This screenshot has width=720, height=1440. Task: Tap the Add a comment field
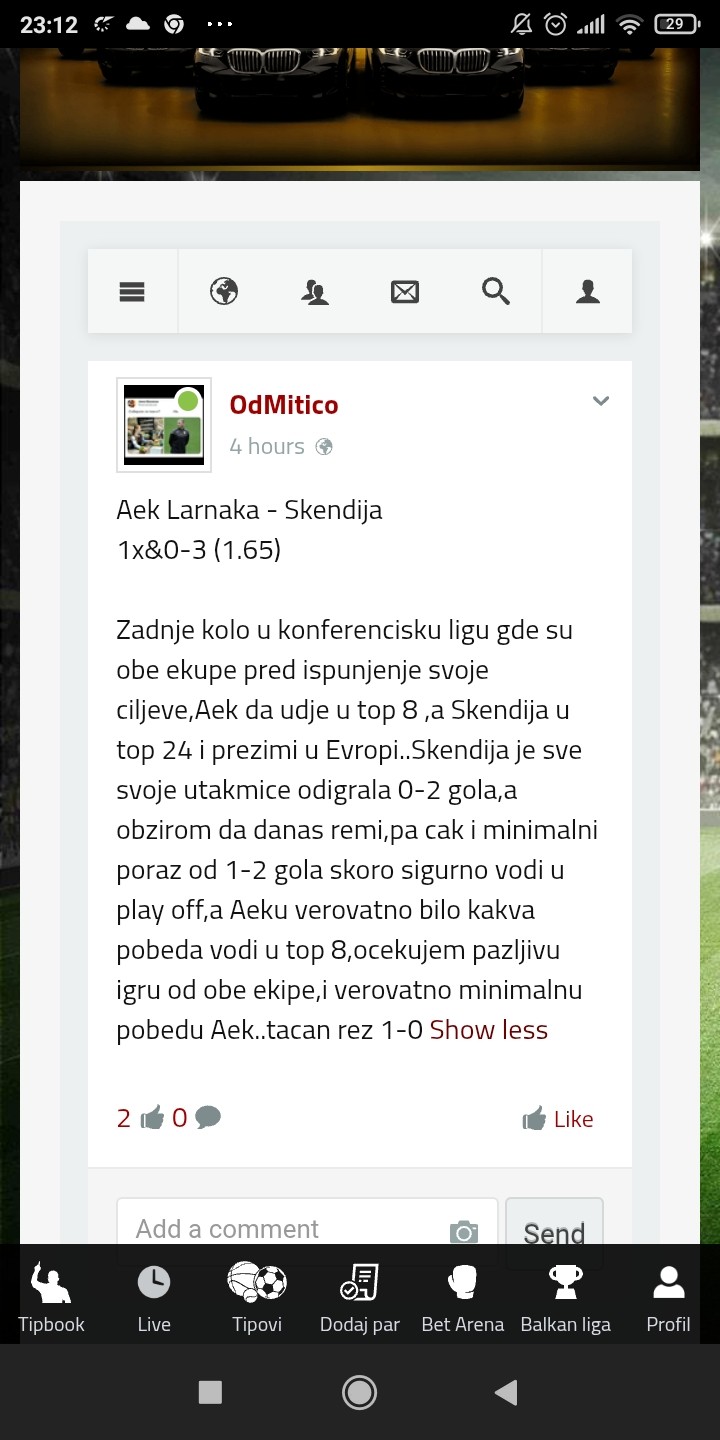click(285, 1229)
